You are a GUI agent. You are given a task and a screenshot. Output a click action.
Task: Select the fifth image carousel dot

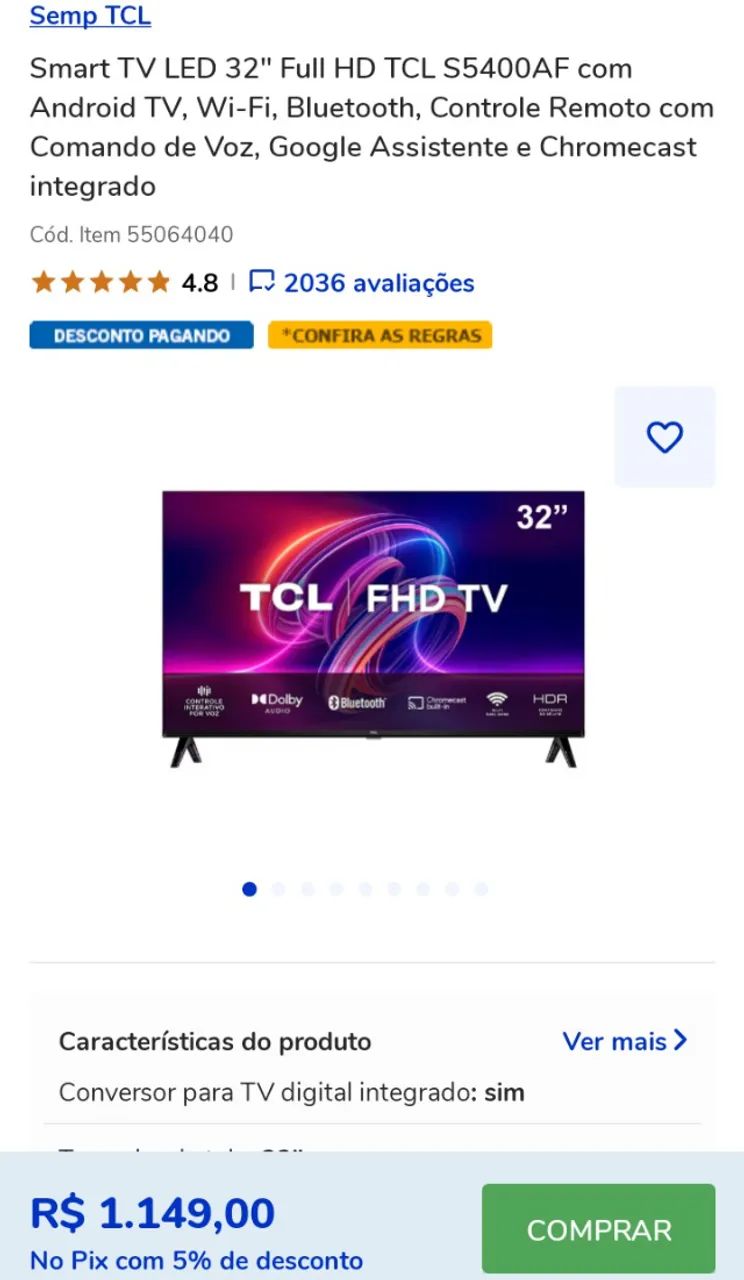[x=366, y=889]
